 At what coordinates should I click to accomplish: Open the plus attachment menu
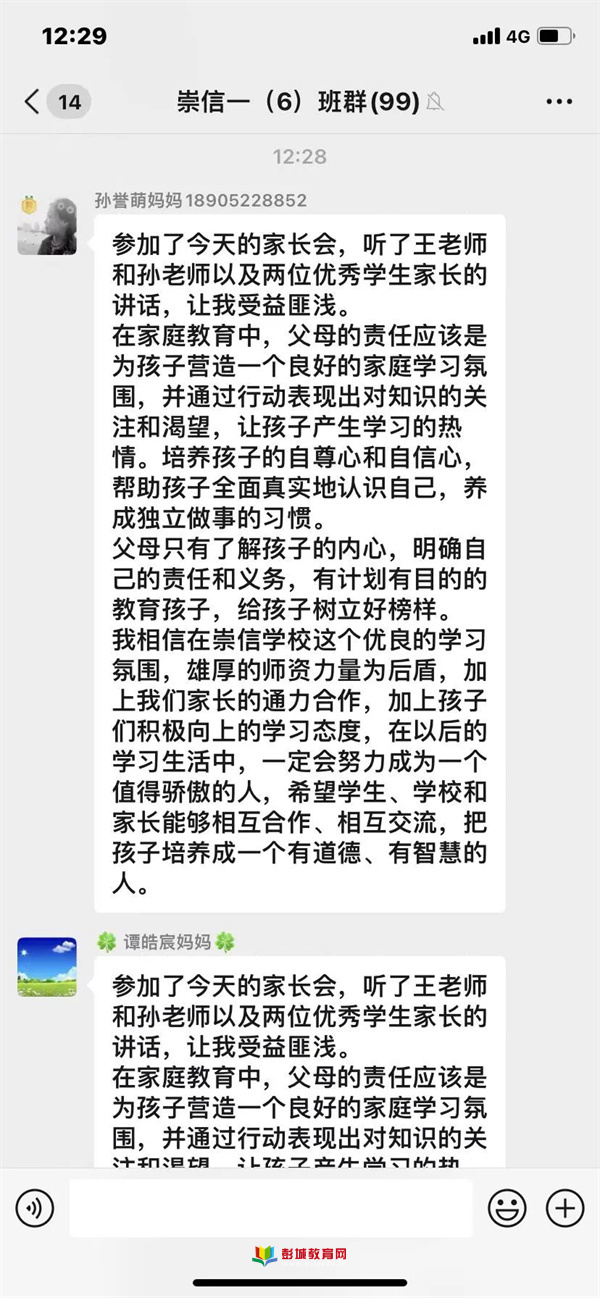click(565, 1208)
